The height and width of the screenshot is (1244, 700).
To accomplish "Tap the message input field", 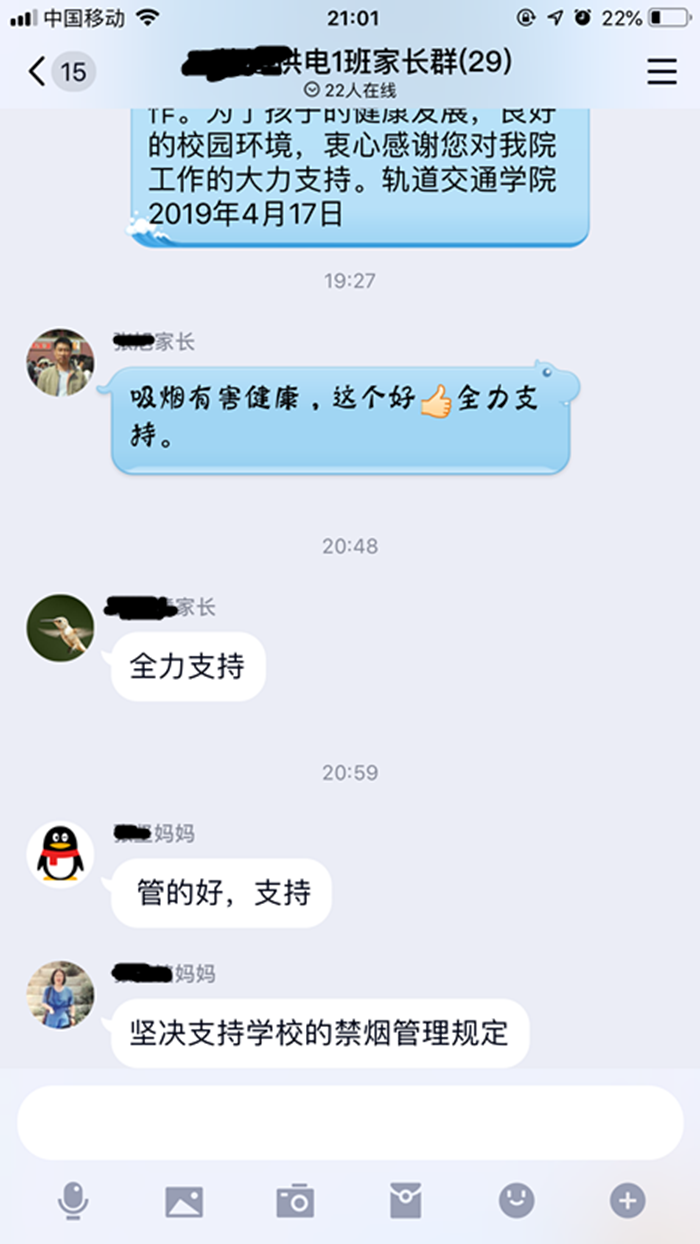I will click(350, 1122).
